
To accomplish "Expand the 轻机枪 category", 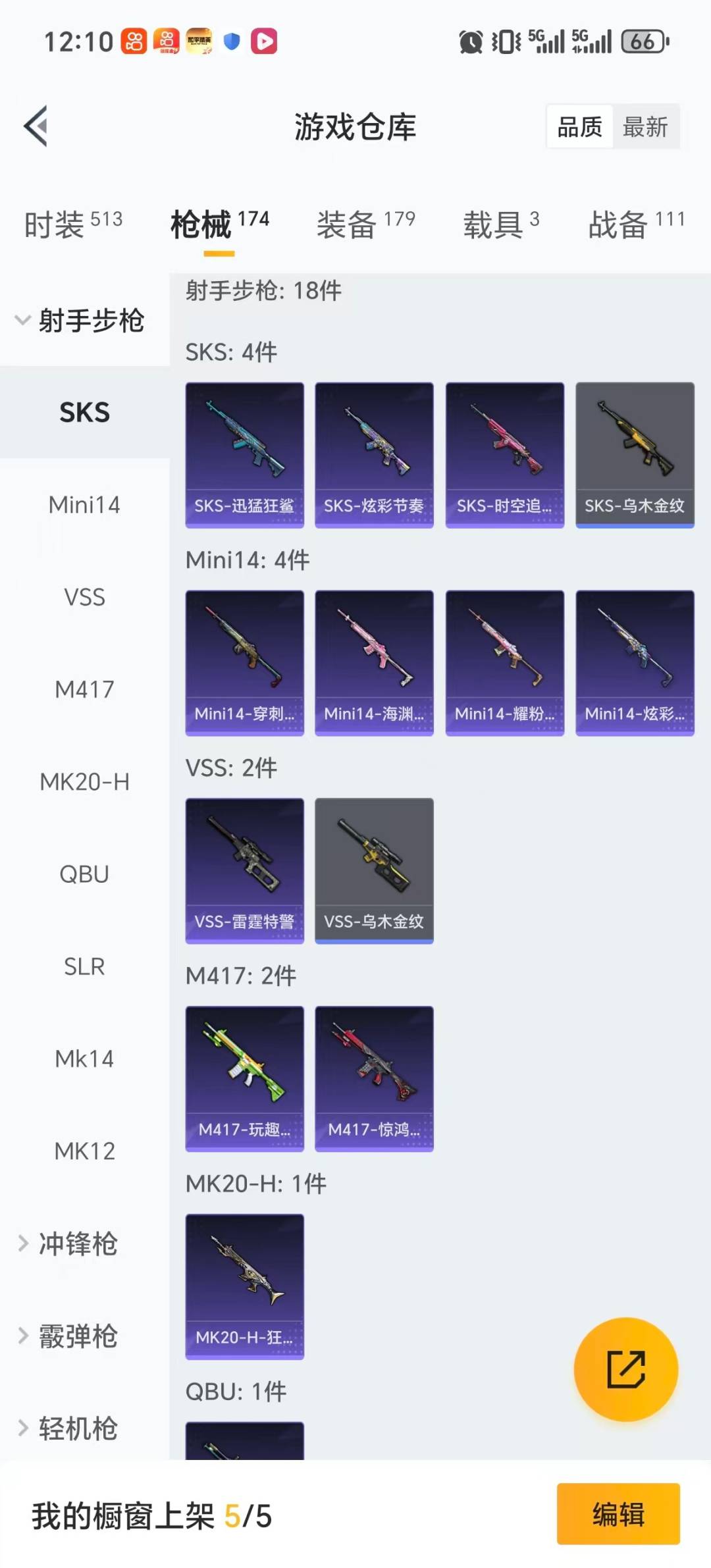I will point(78,1428).
